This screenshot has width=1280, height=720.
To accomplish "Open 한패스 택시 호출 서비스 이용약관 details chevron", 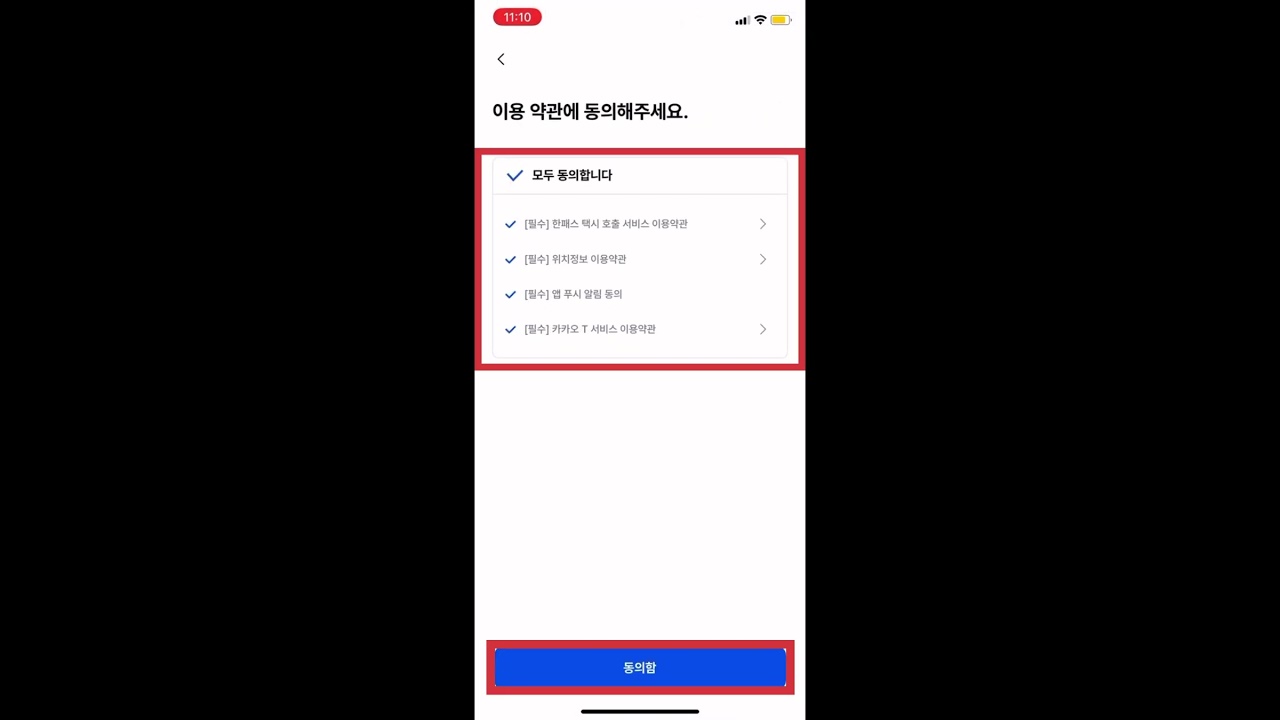I will [x=763, y=224].
